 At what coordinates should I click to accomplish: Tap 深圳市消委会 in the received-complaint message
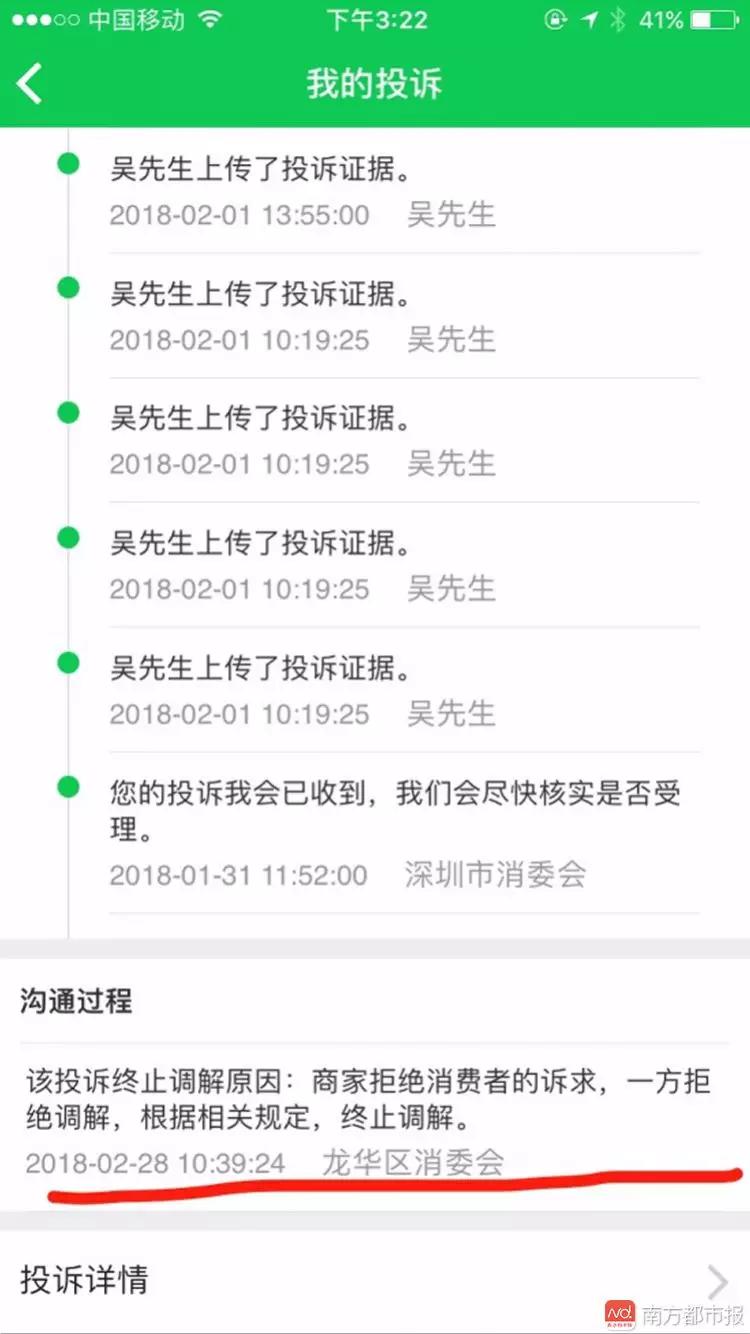495,874
